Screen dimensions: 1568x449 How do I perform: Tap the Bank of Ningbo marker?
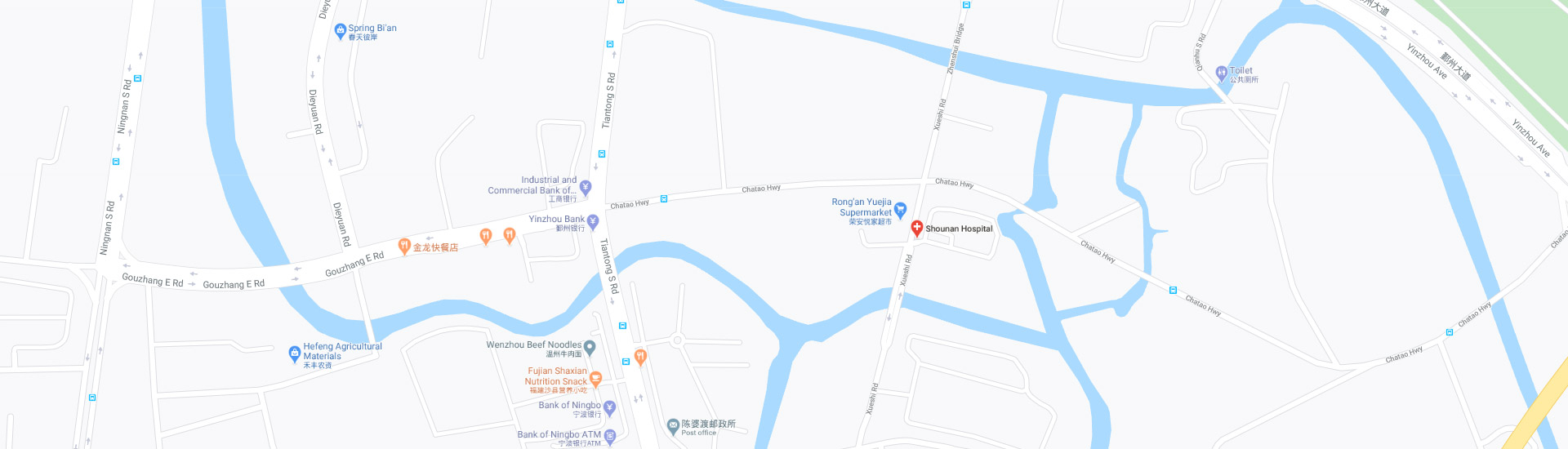[609, 407]
